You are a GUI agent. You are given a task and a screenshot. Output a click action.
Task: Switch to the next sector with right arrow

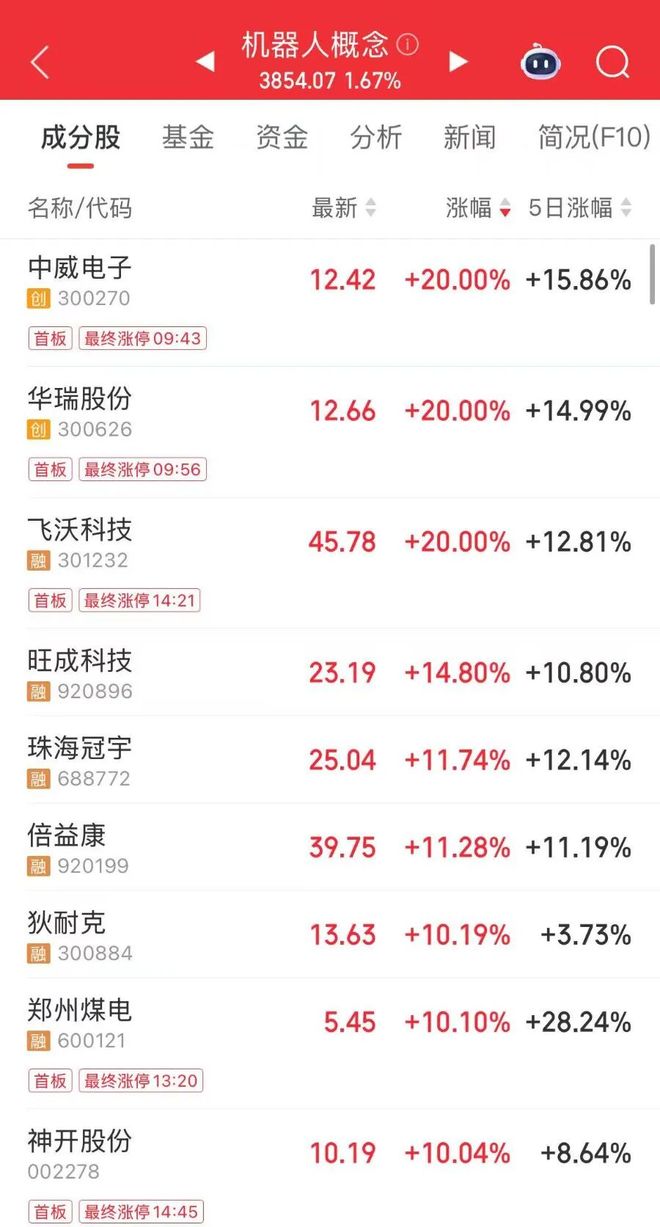(458, 62)
